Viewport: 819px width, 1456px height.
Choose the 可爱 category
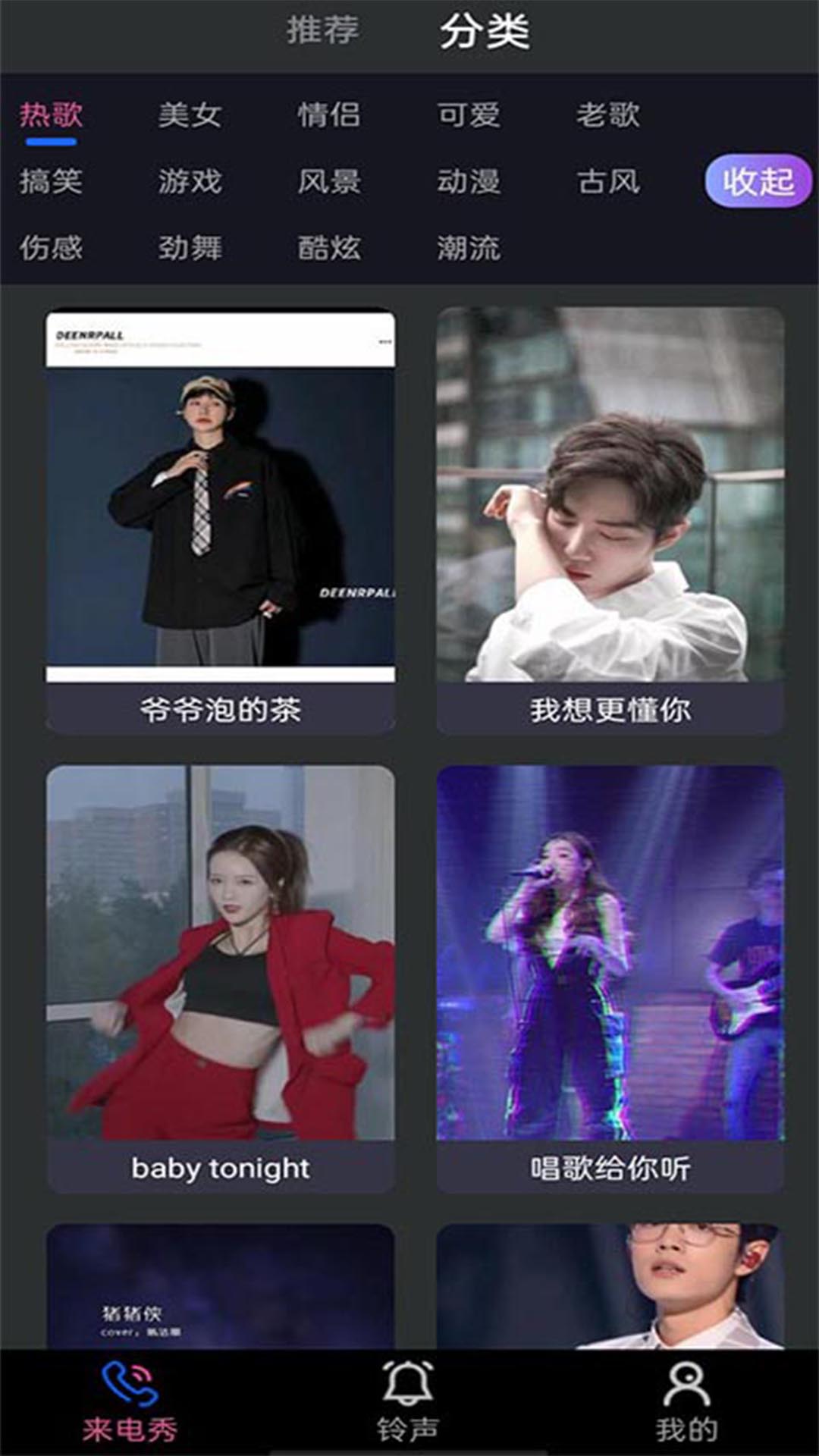[468, 115]
